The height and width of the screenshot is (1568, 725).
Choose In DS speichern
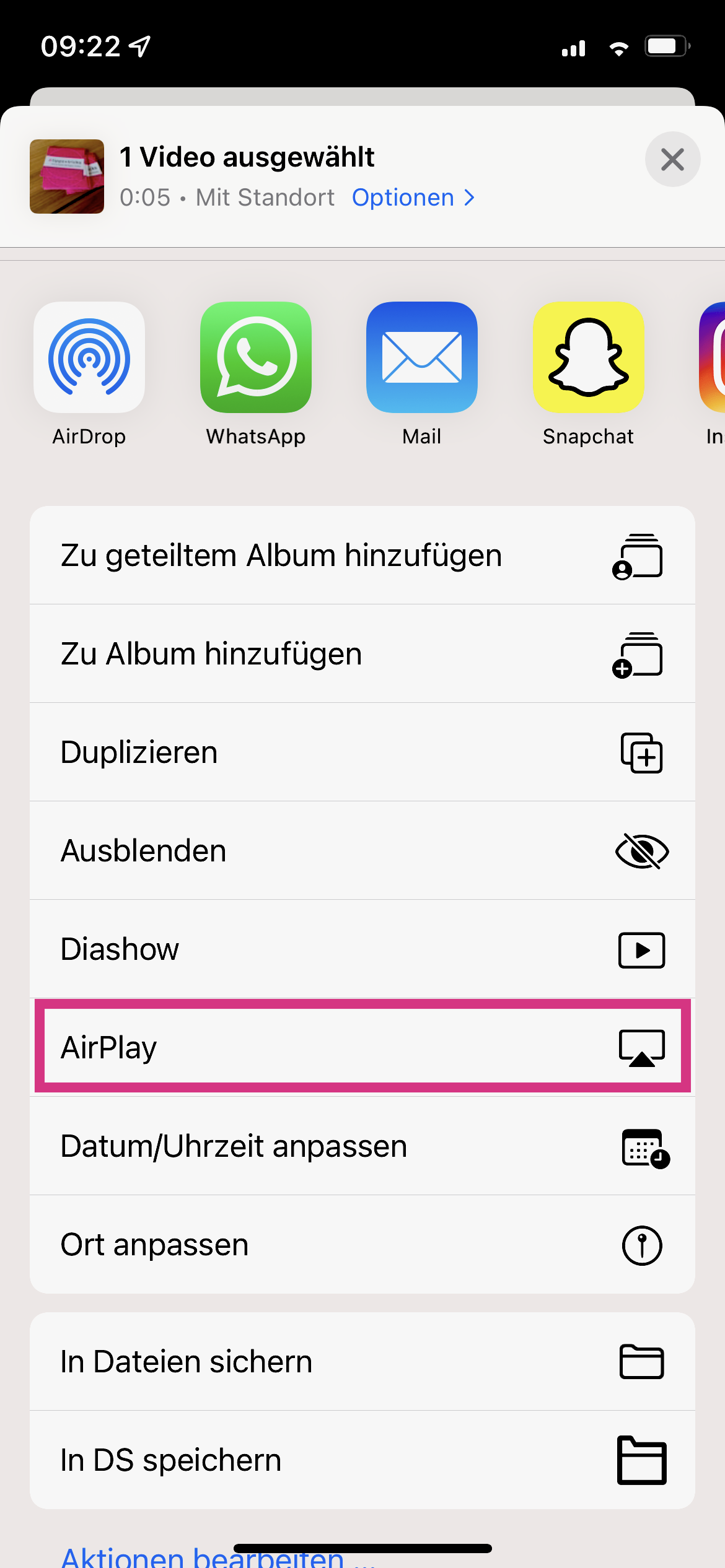362,1460
